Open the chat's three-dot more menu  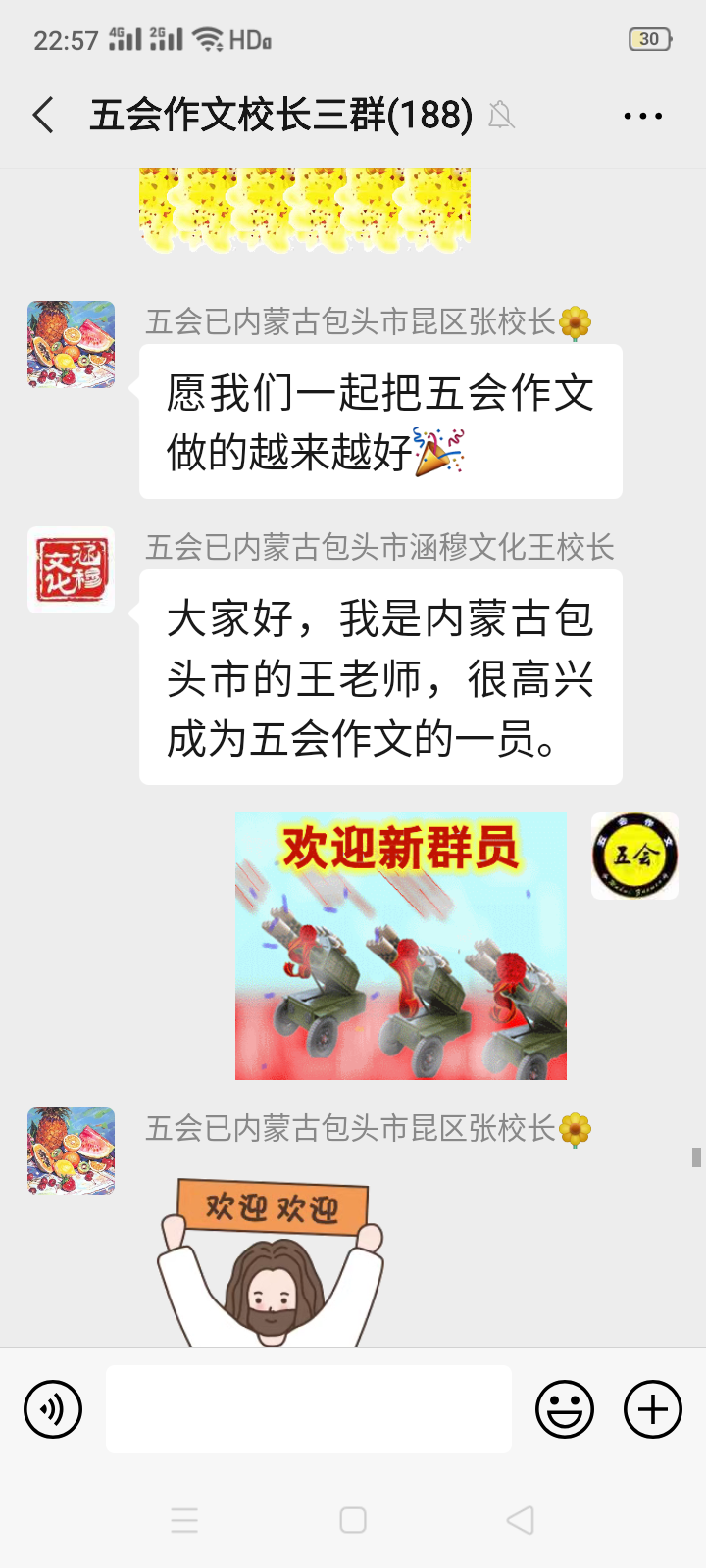[x=643, y=116]
